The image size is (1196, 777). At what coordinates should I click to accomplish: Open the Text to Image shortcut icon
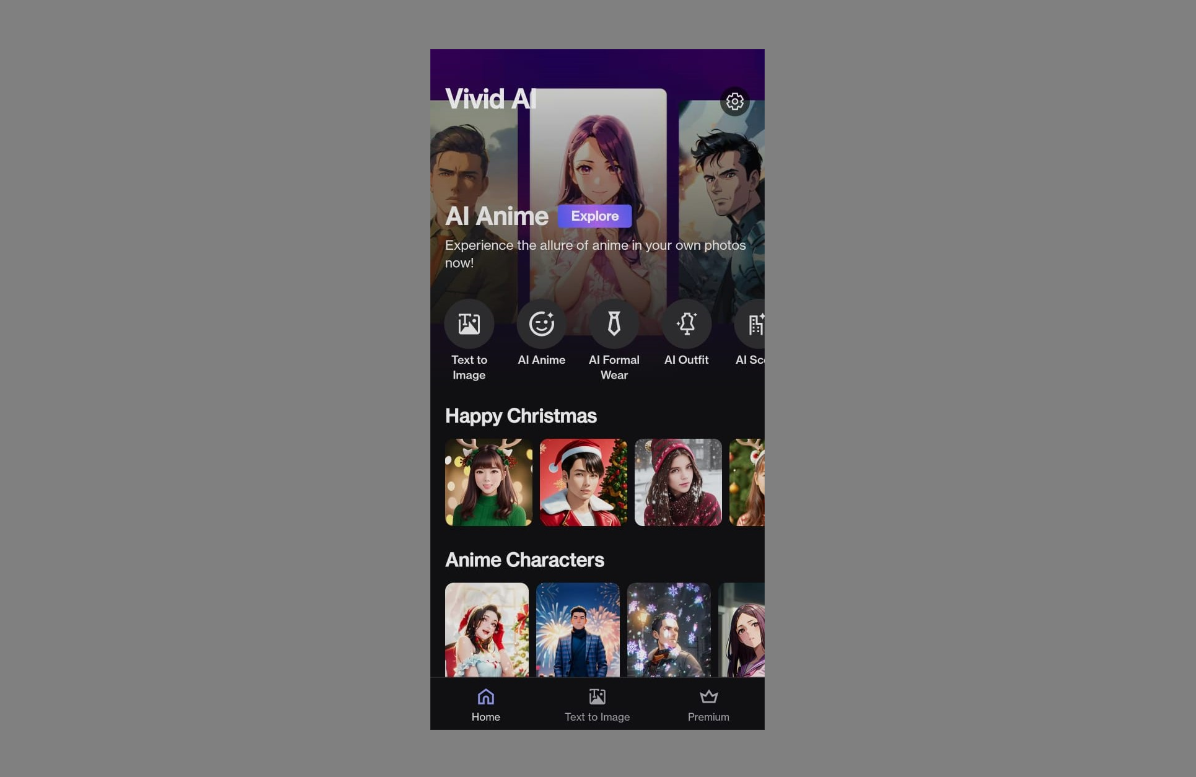pos(469,324)
